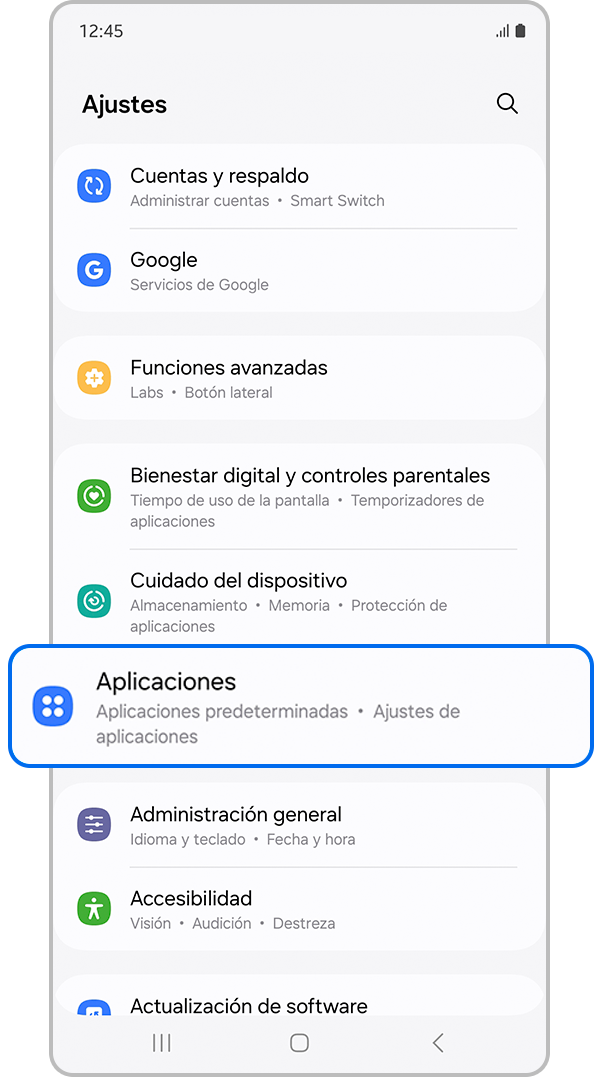The image size is (600, 1077).
Task: Open Actualización de software
Action: click(300, 1003)
